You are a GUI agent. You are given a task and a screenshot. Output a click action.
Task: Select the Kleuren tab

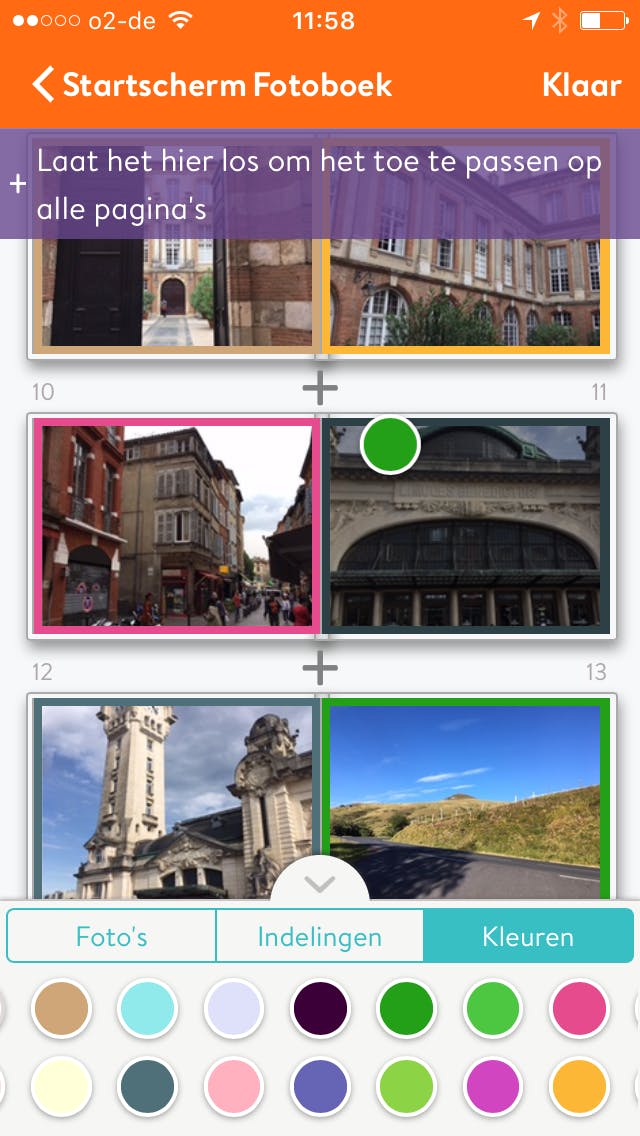[x=528, y=937]
